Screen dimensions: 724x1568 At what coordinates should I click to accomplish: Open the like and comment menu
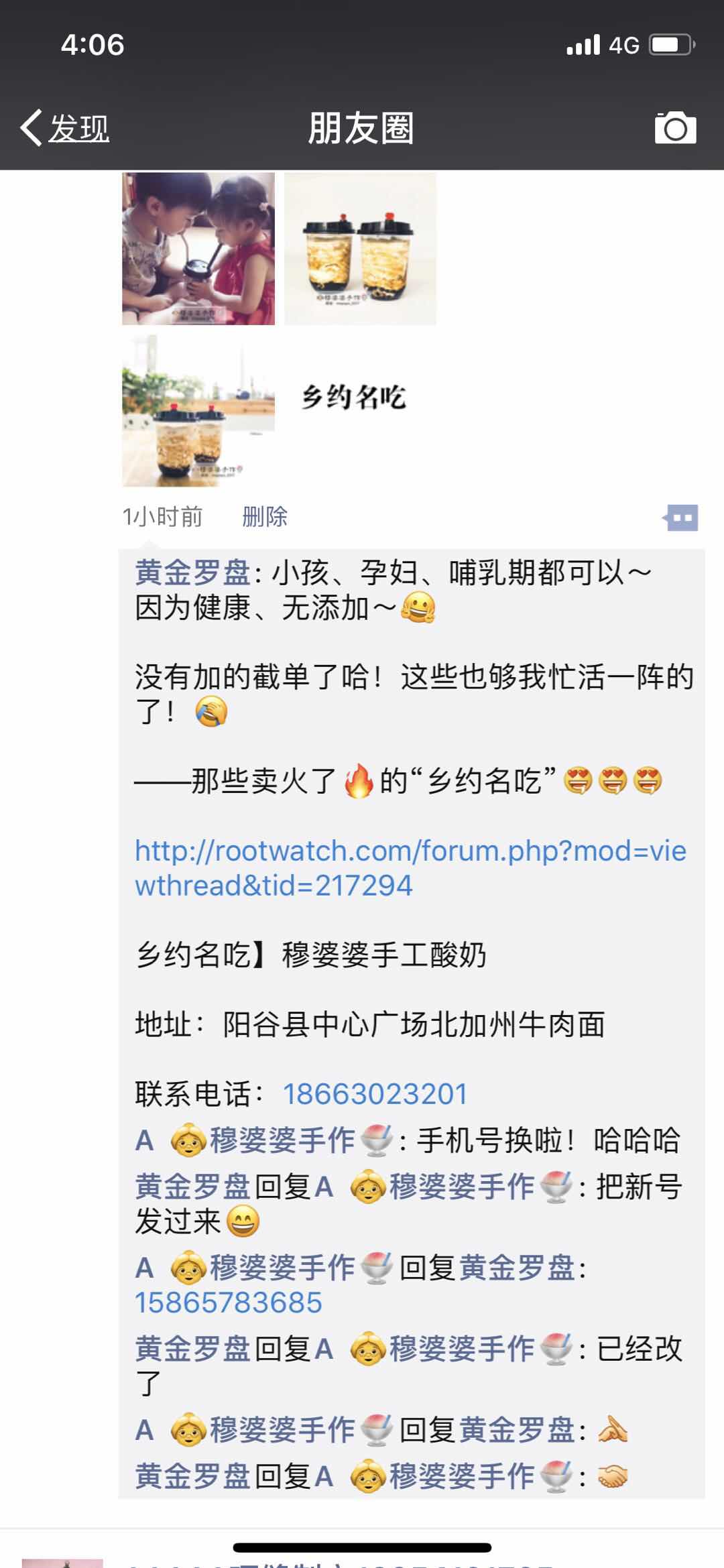tap(681, 518)
